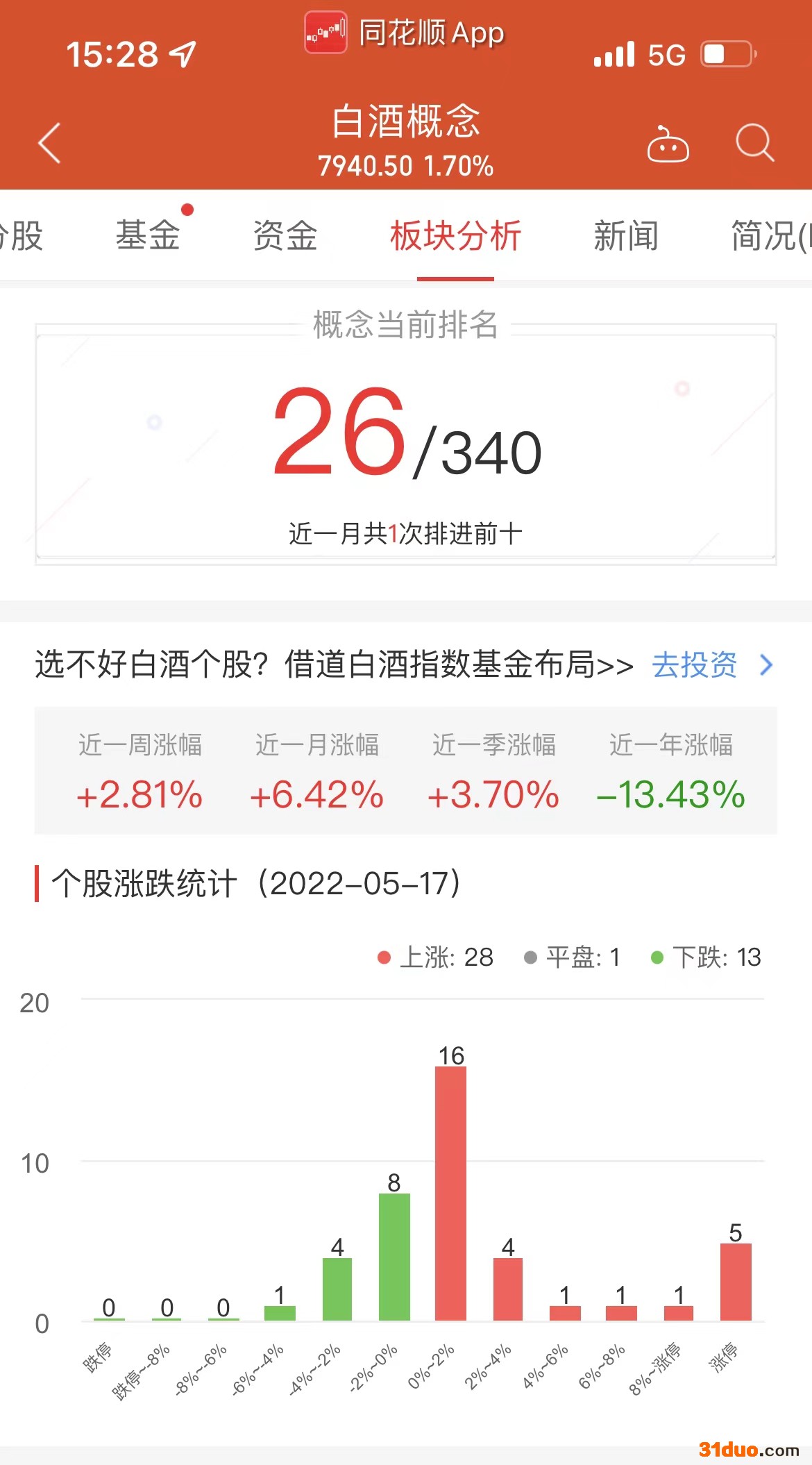Go back from the 白酒概念 page
Screen dimensions: 812x1465
click(x=50, y=143)
